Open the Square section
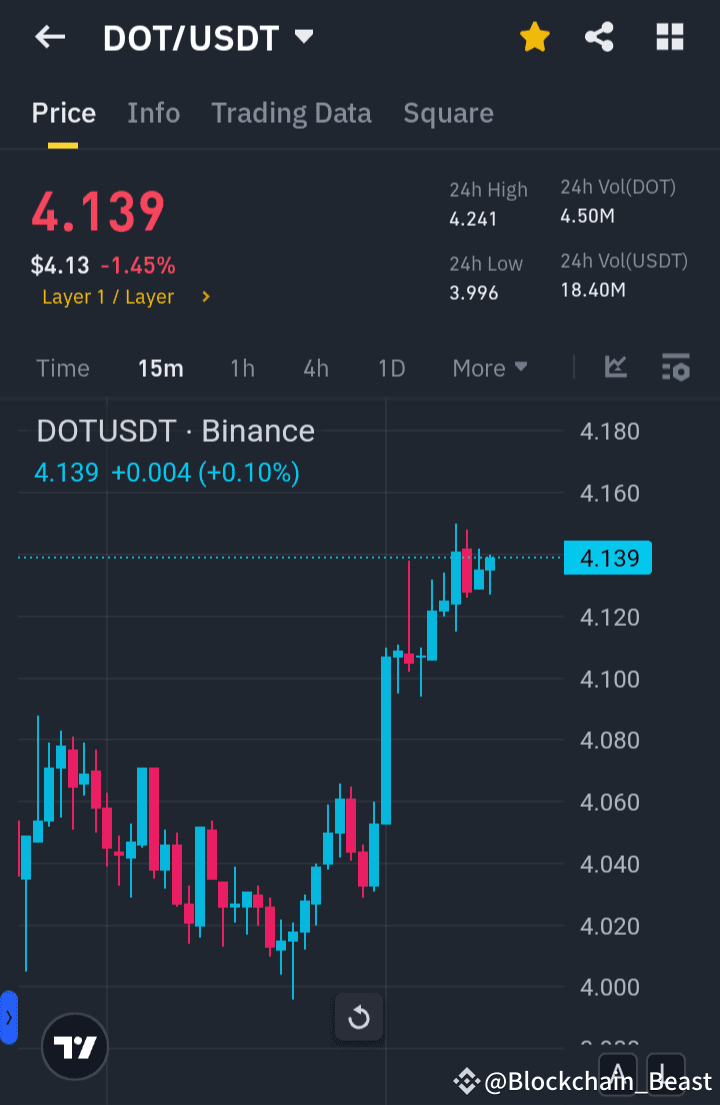This screenshot has height=1105, width=720. pyautogui.click(x=448, y=113)
